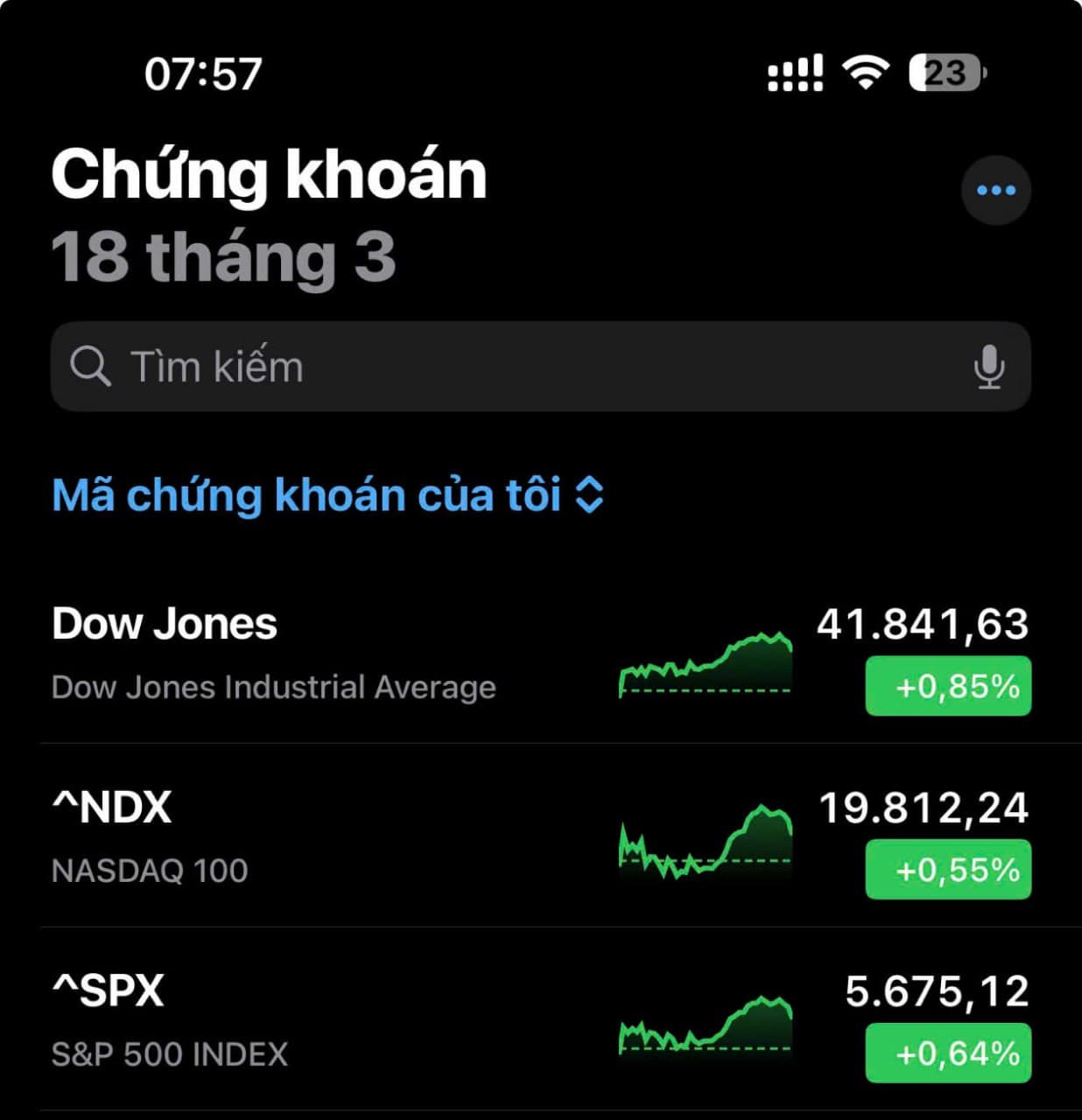Toggle the ^SPX +0,64% change badge
Image resolution: width=1082 pixels, height=1120 pixels.
click(x=948, y=1053)
